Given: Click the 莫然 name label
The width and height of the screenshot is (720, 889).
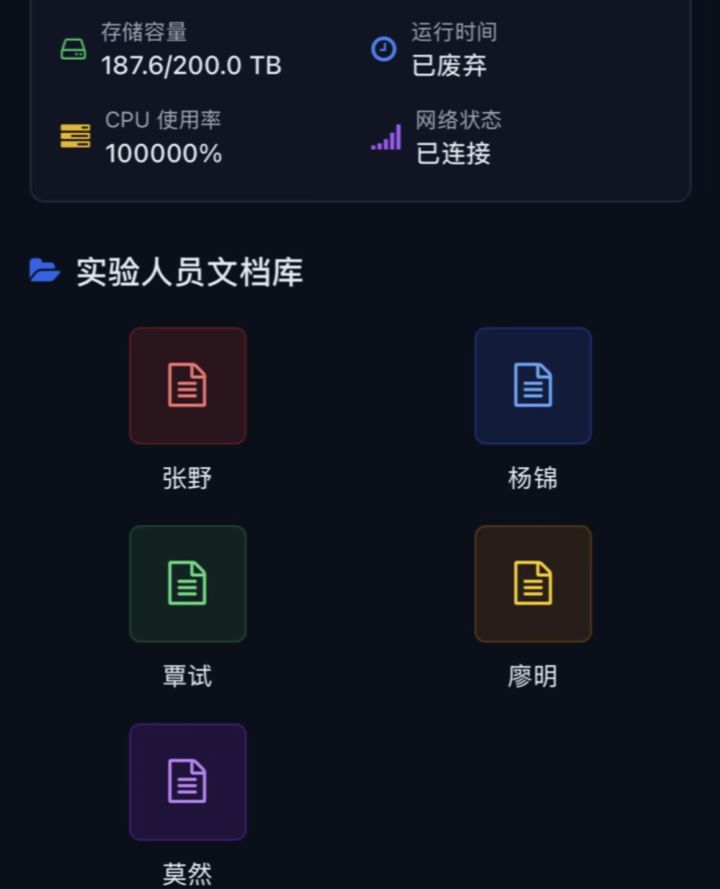Looking at the screenshot, I should (x=187, y=872).
